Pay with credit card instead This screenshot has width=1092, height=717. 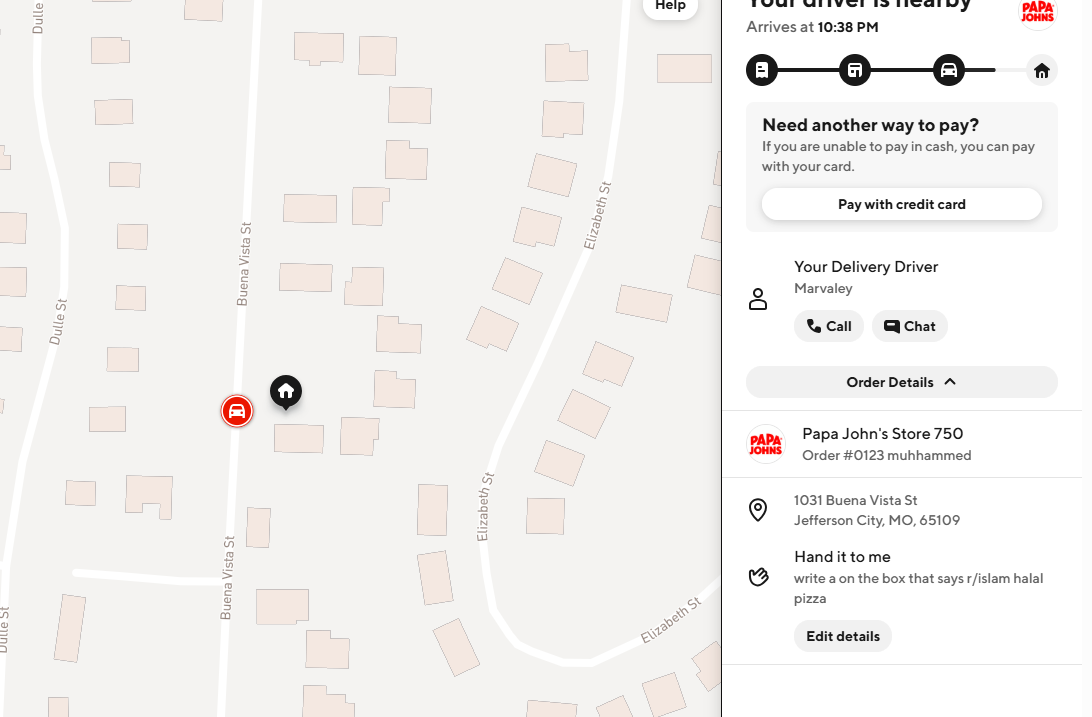point(901,204)
